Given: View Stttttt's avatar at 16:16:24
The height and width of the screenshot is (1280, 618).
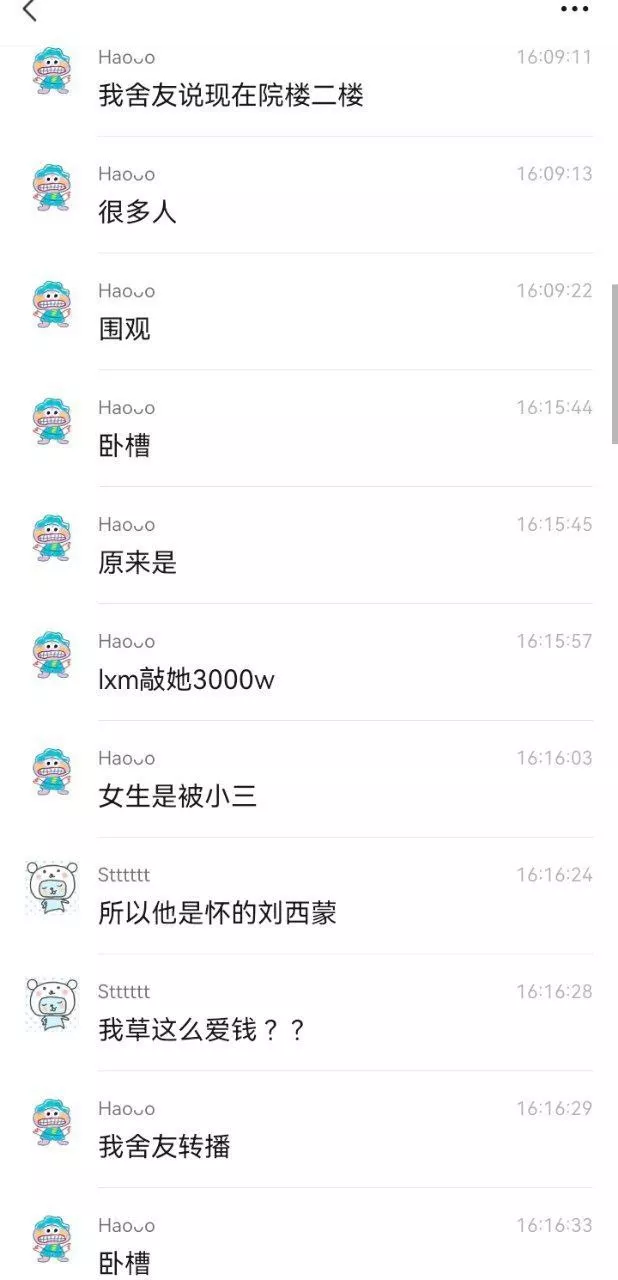Looking at the screenshot, I should (x=52, y=889).
